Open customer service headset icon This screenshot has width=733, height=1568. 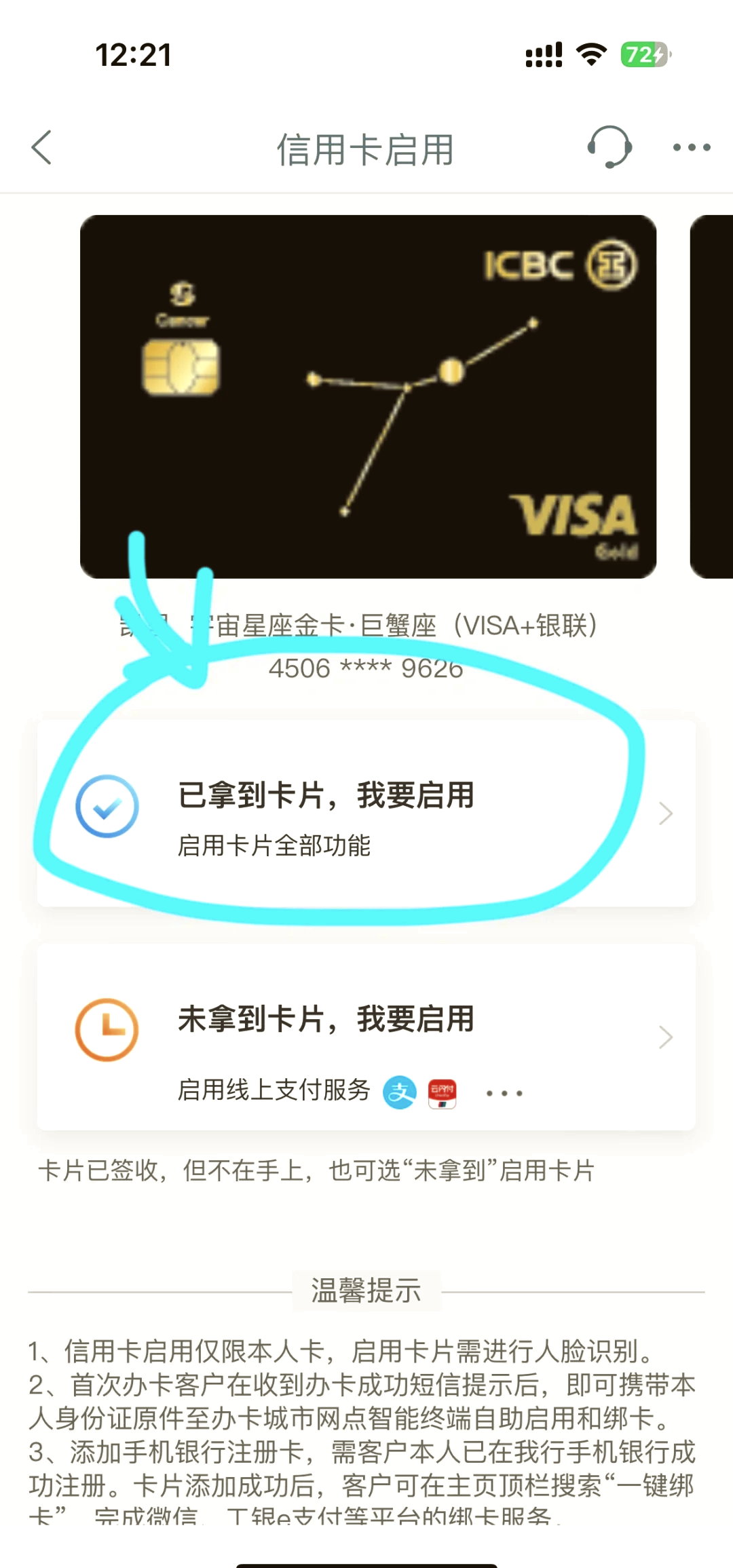tap(609, 147)
